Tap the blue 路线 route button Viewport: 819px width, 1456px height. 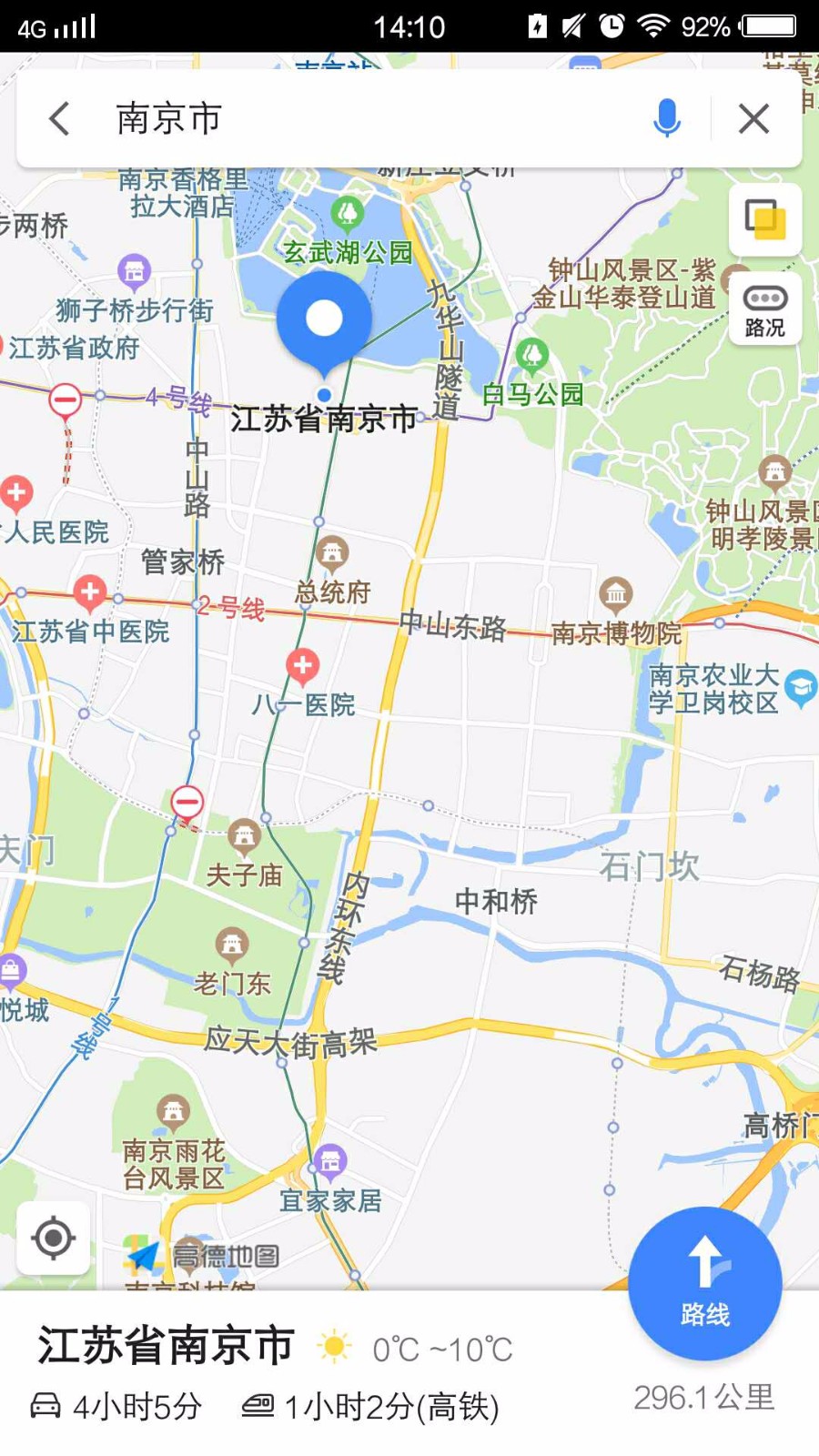click(704, 1283)
